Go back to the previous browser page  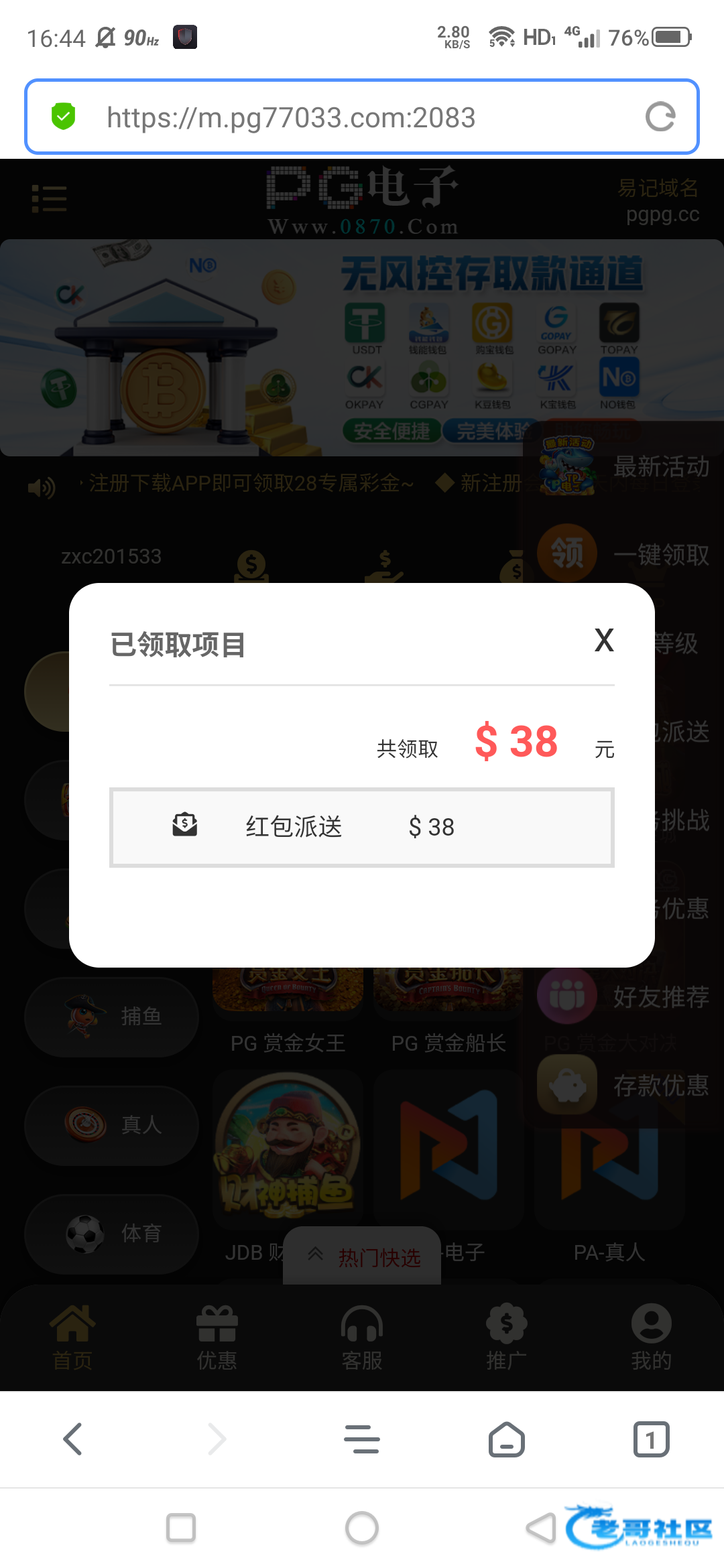coord(72,1439)
